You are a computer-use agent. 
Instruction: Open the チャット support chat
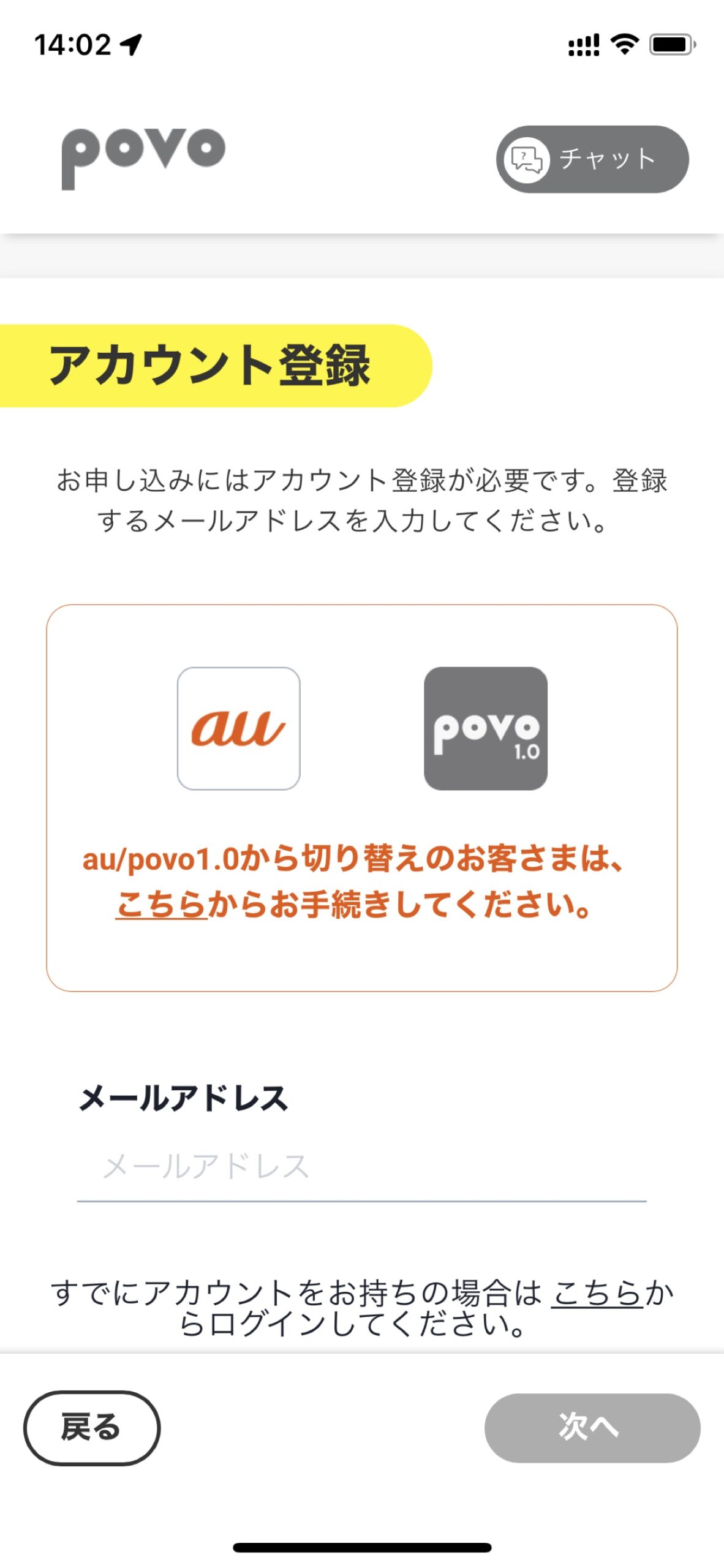pyautogui.click(x=592, y=159)
